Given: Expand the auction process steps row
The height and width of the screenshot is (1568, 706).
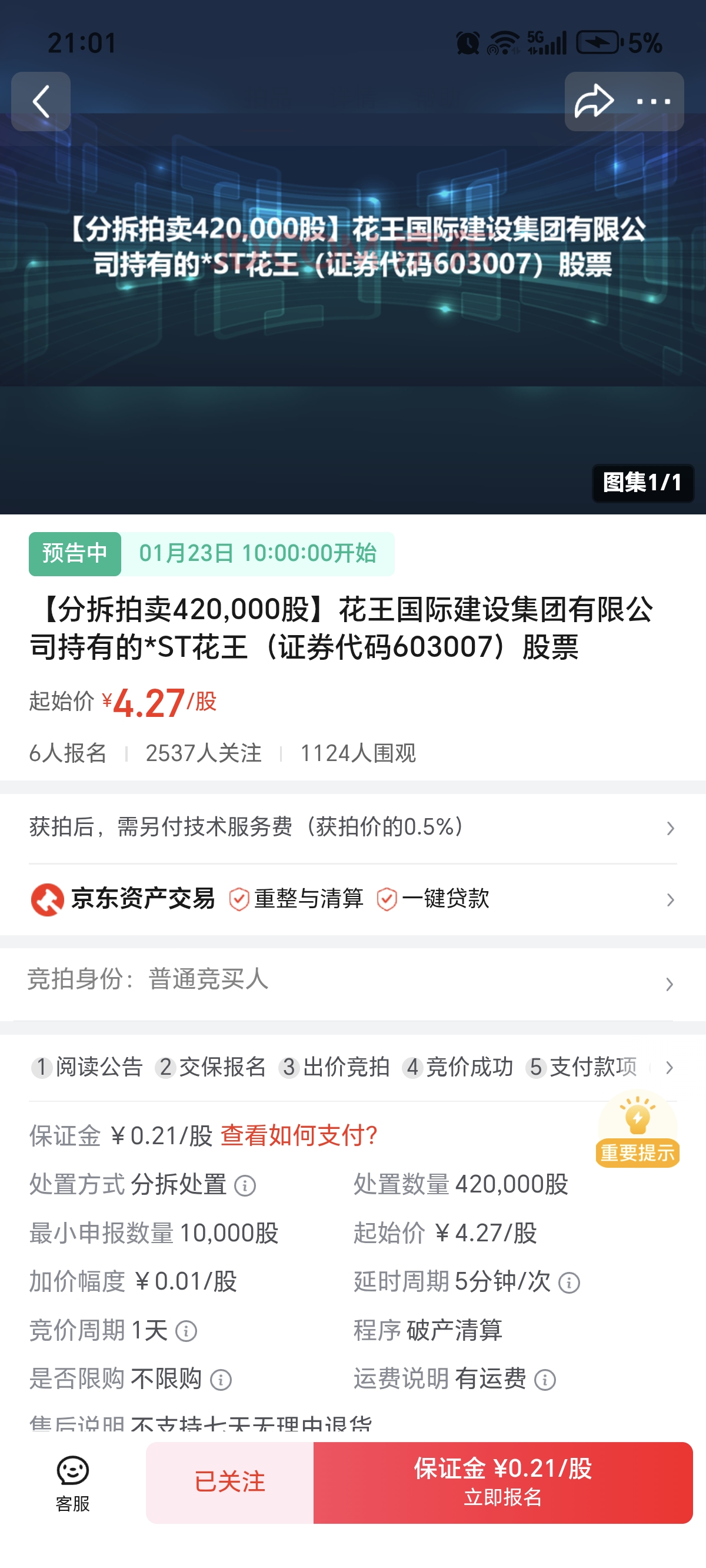Looking at the screenshot, I should 669,1068.
